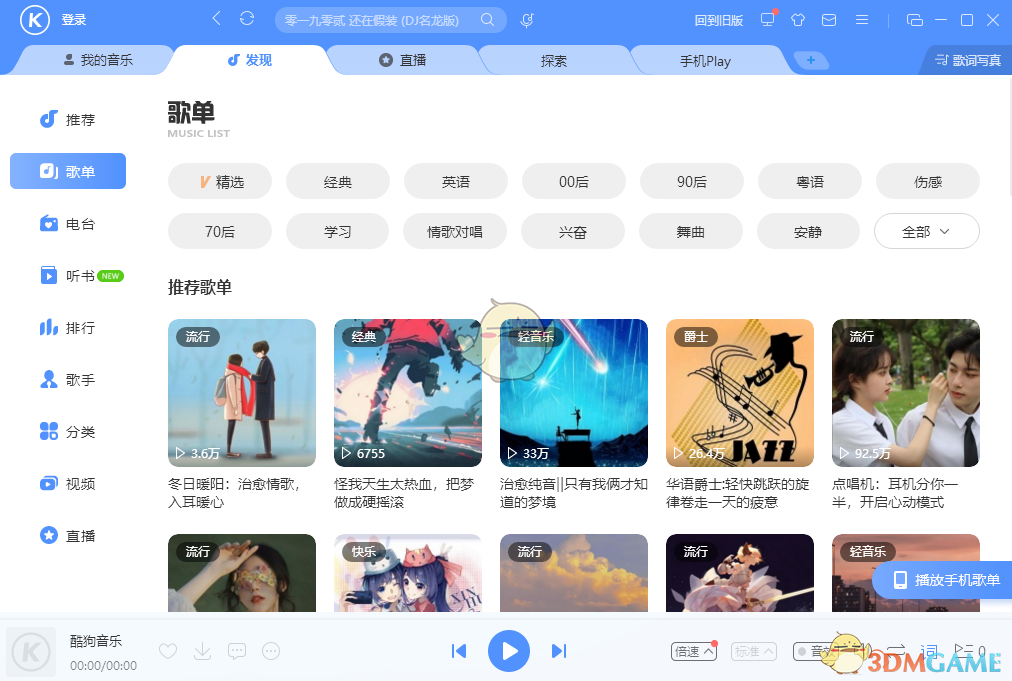This screenshot has height=681, width=1012.
Task: Tap 播放手机歌单 floating button
Action: pos(945,580)
